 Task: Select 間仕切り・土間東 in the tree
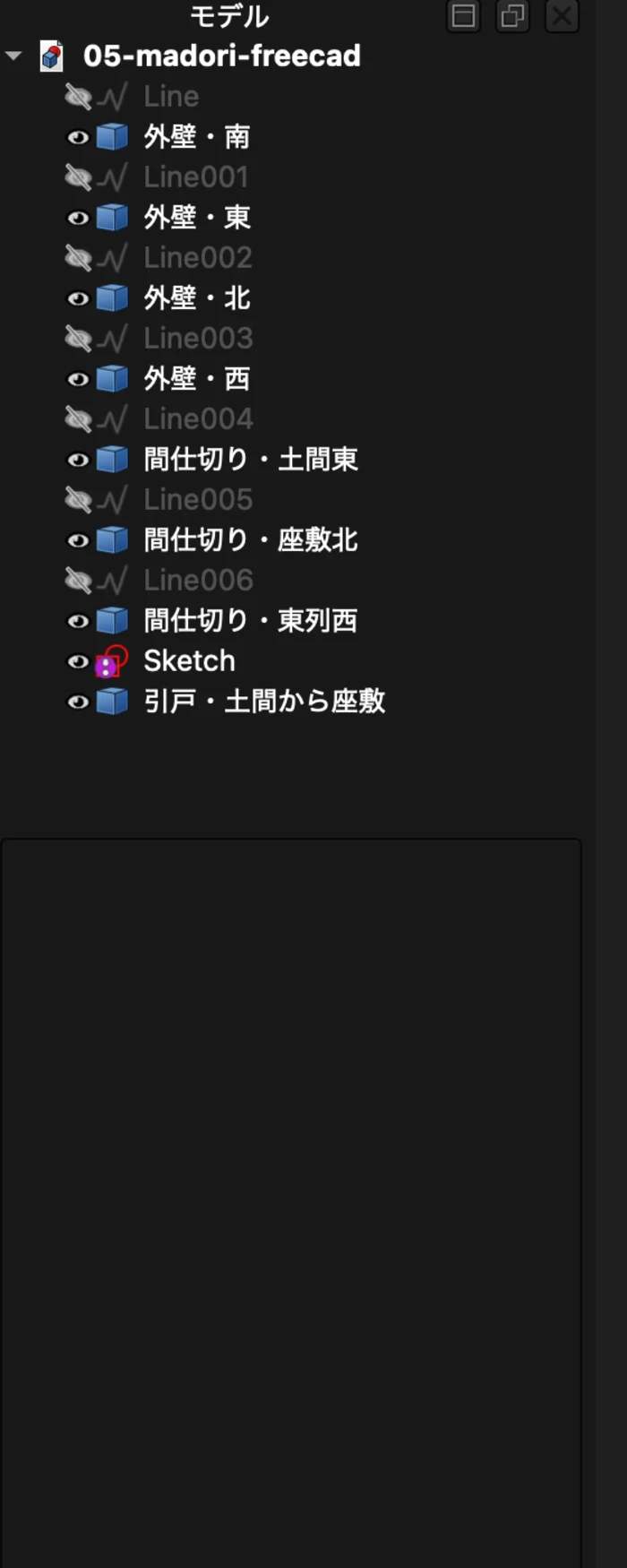pos(251,459)
